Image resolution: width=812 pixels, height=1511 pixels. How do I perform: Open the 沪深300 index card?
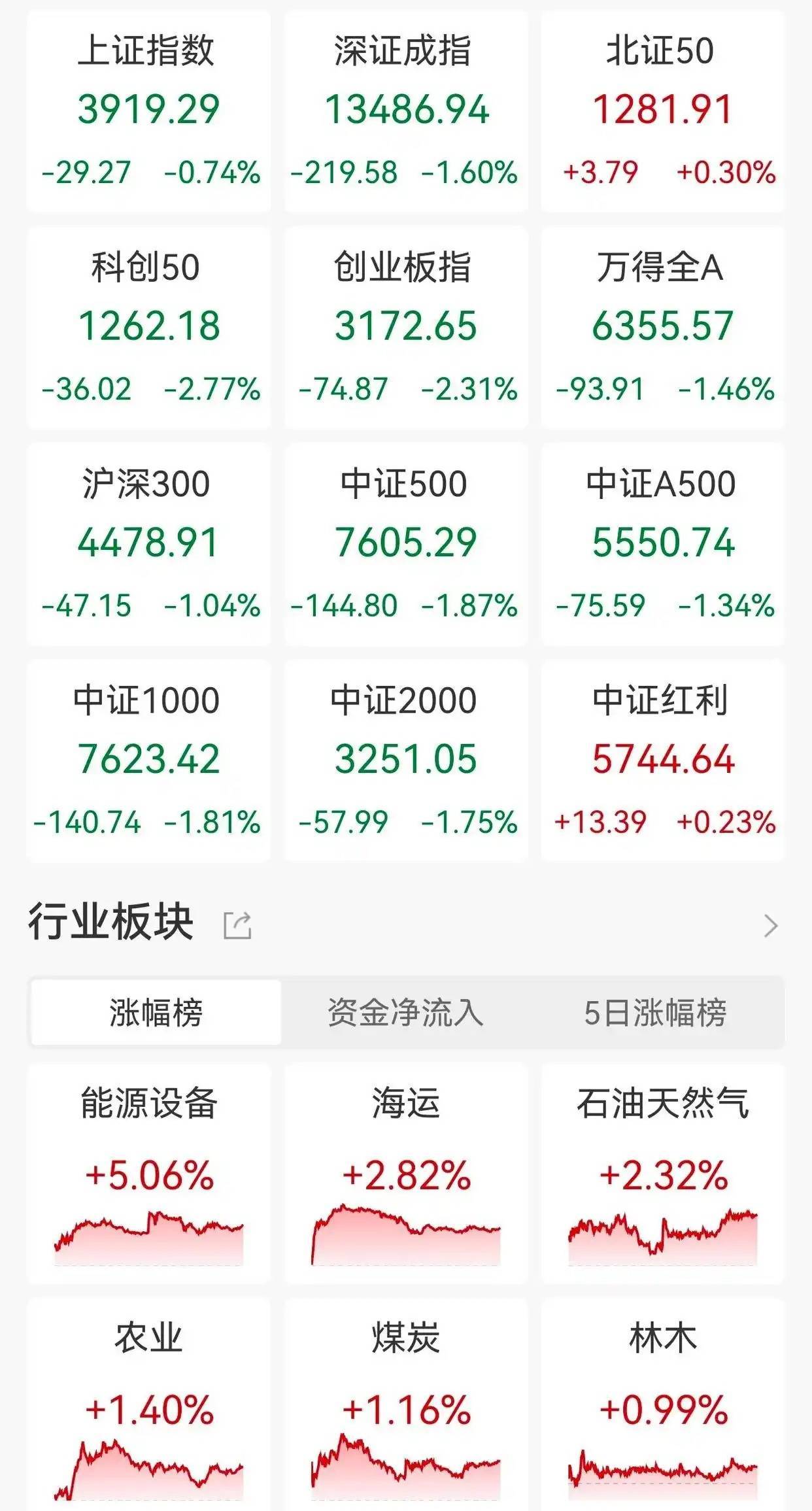[148, 544]
